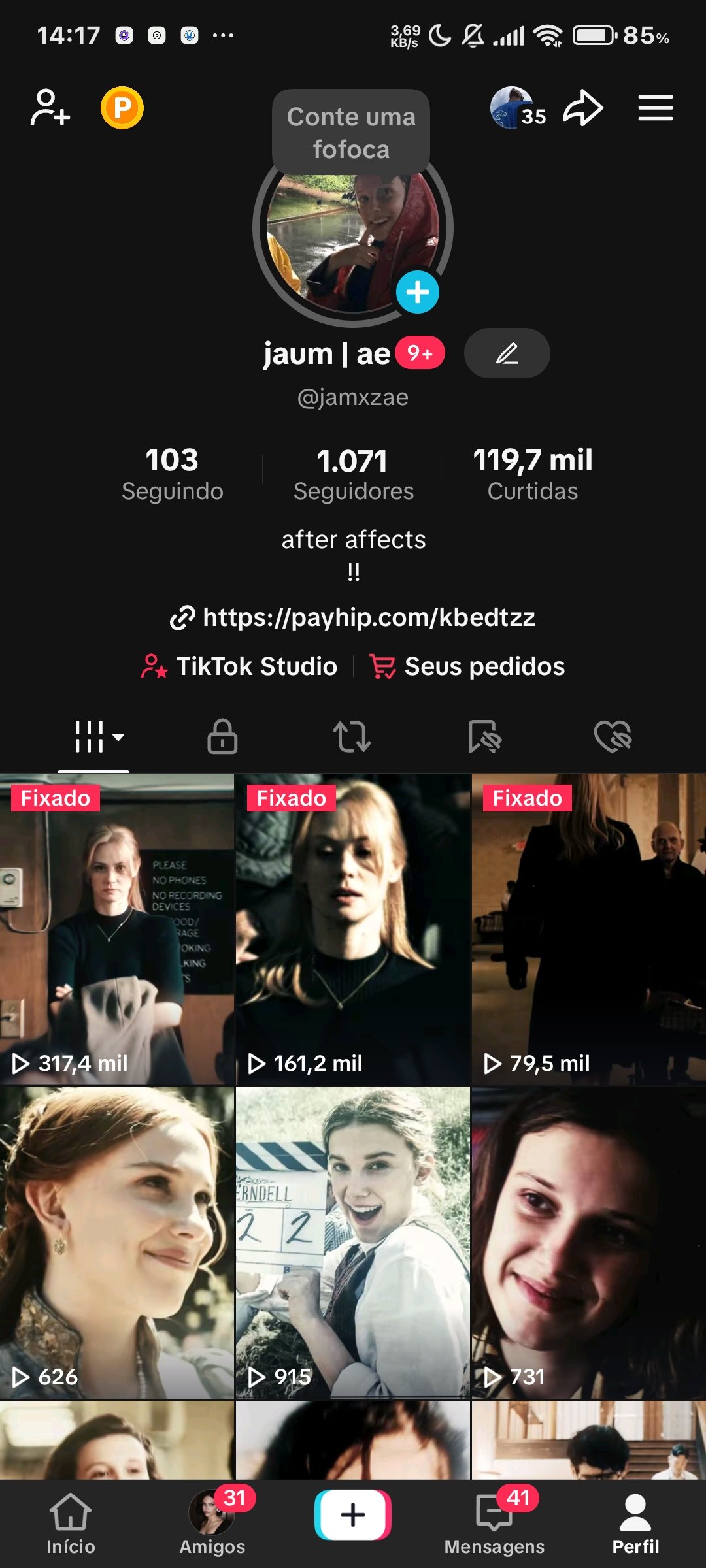Open the video with 915 views

coord(353,1241)
